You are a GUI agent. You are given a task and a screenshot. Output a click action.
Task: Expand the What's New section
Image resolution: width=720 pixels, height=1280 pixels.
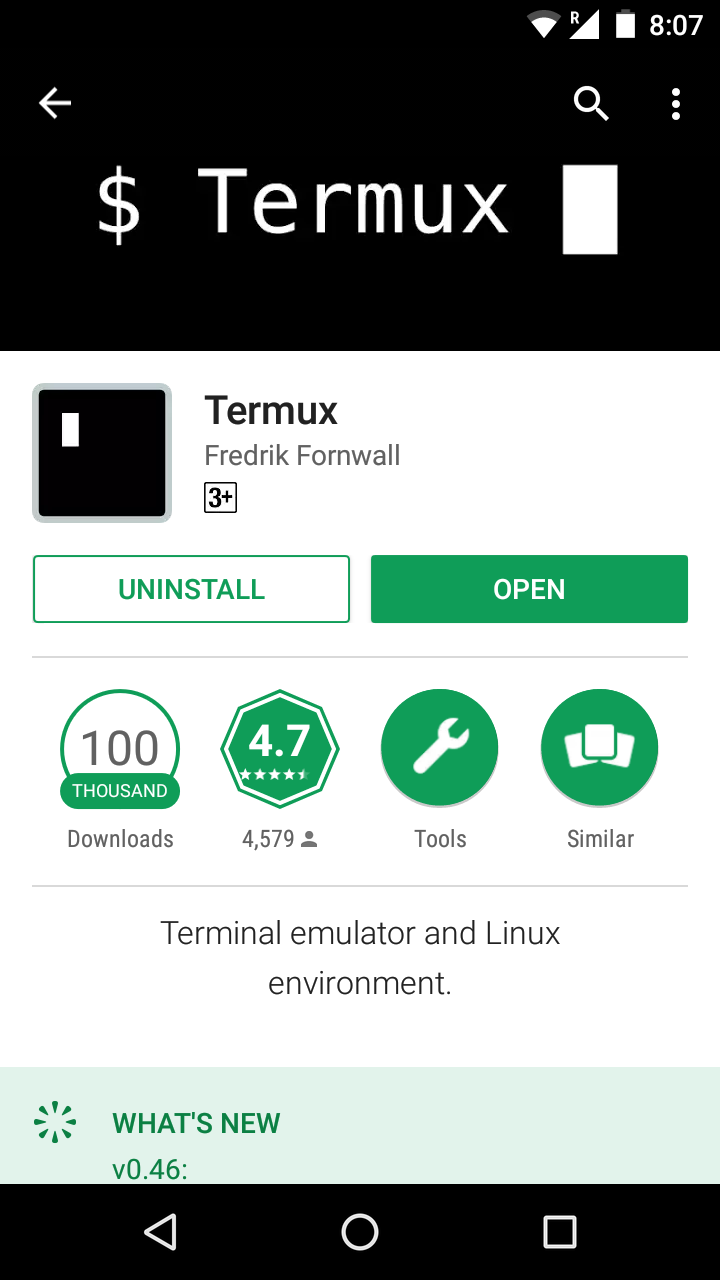tap(196, 1124)
